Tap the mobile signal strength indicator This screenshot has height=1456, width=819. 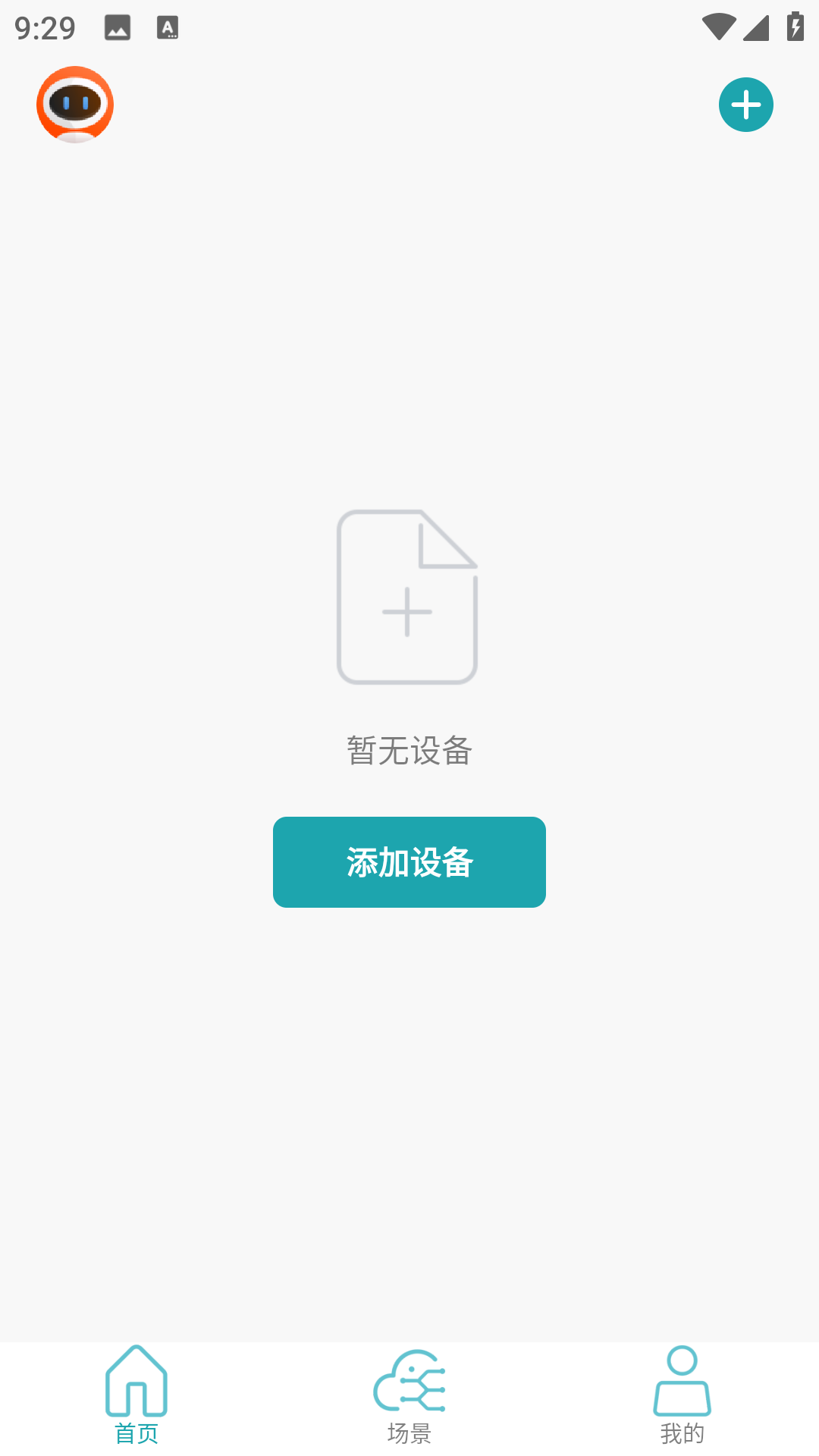[755, 27]
